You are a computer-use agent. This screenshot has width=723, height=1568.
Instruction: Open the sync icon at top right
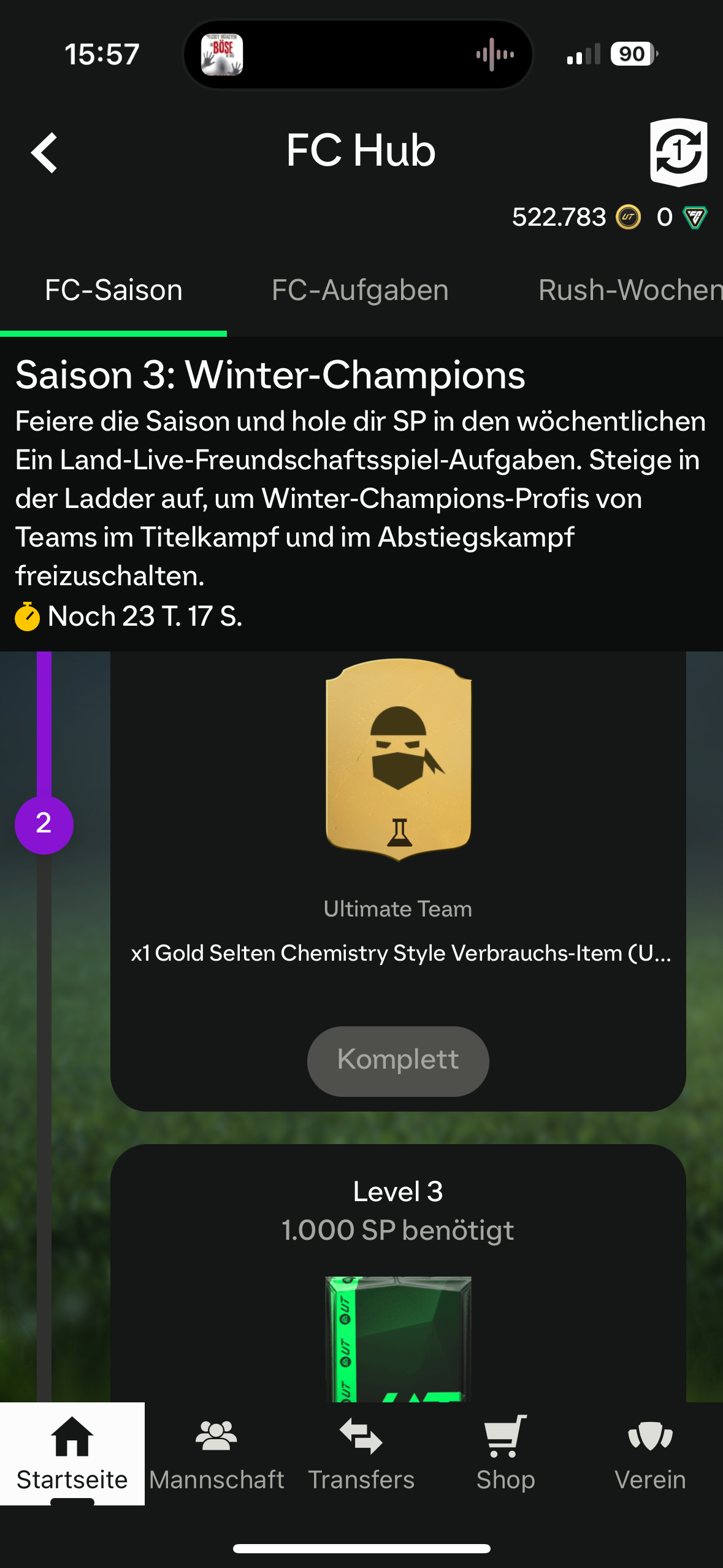click(x=678, y=152)
